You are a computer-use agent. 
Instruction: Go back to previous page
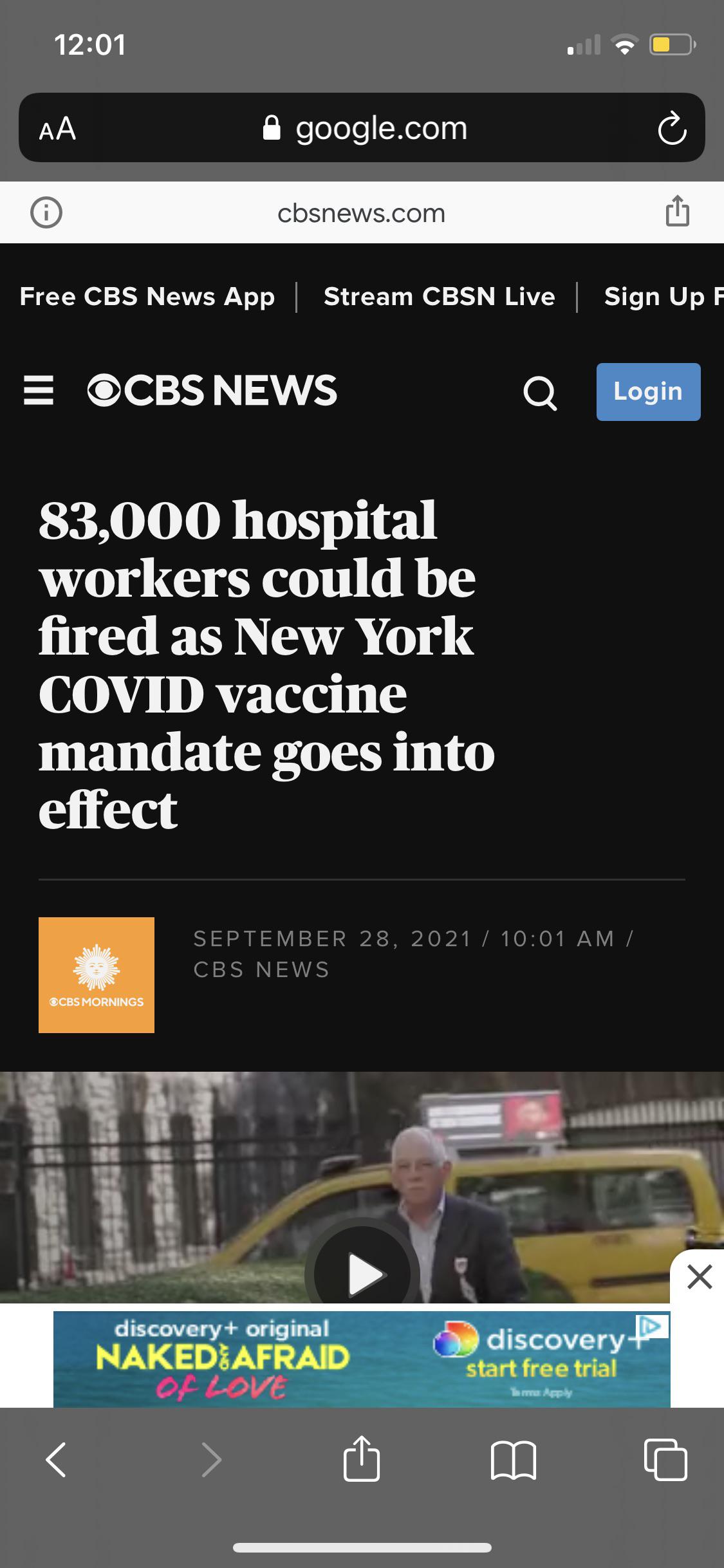click(57, 1459)
